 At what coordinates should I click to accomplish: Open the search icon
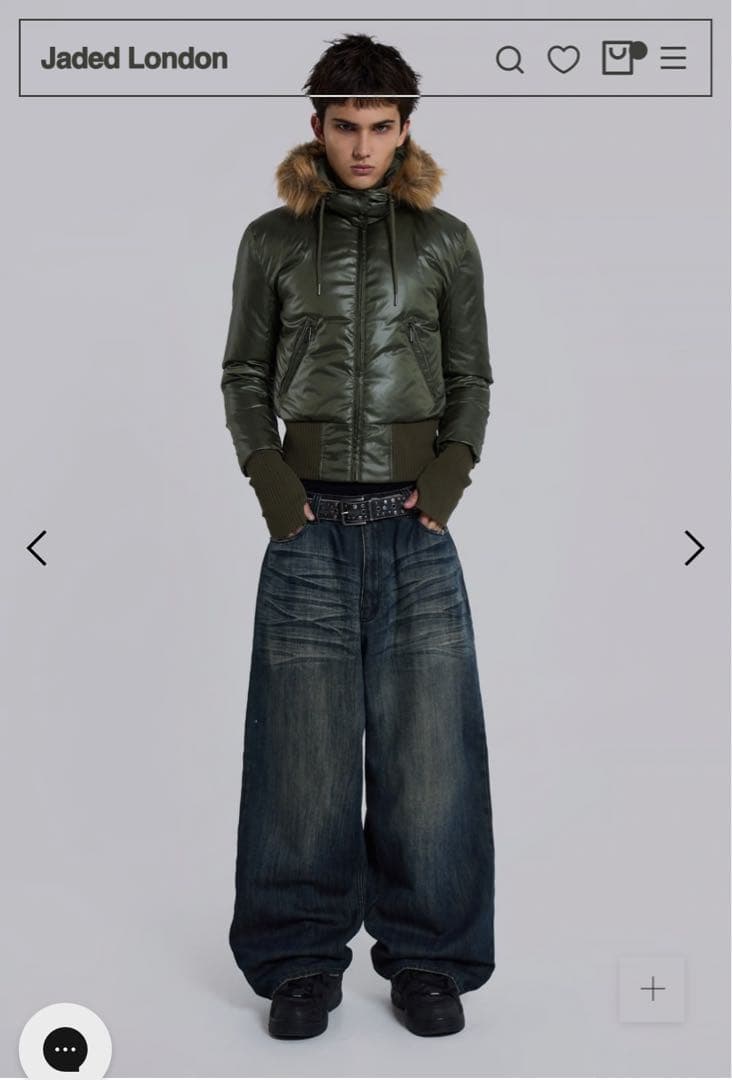click(x=509, y=60)
